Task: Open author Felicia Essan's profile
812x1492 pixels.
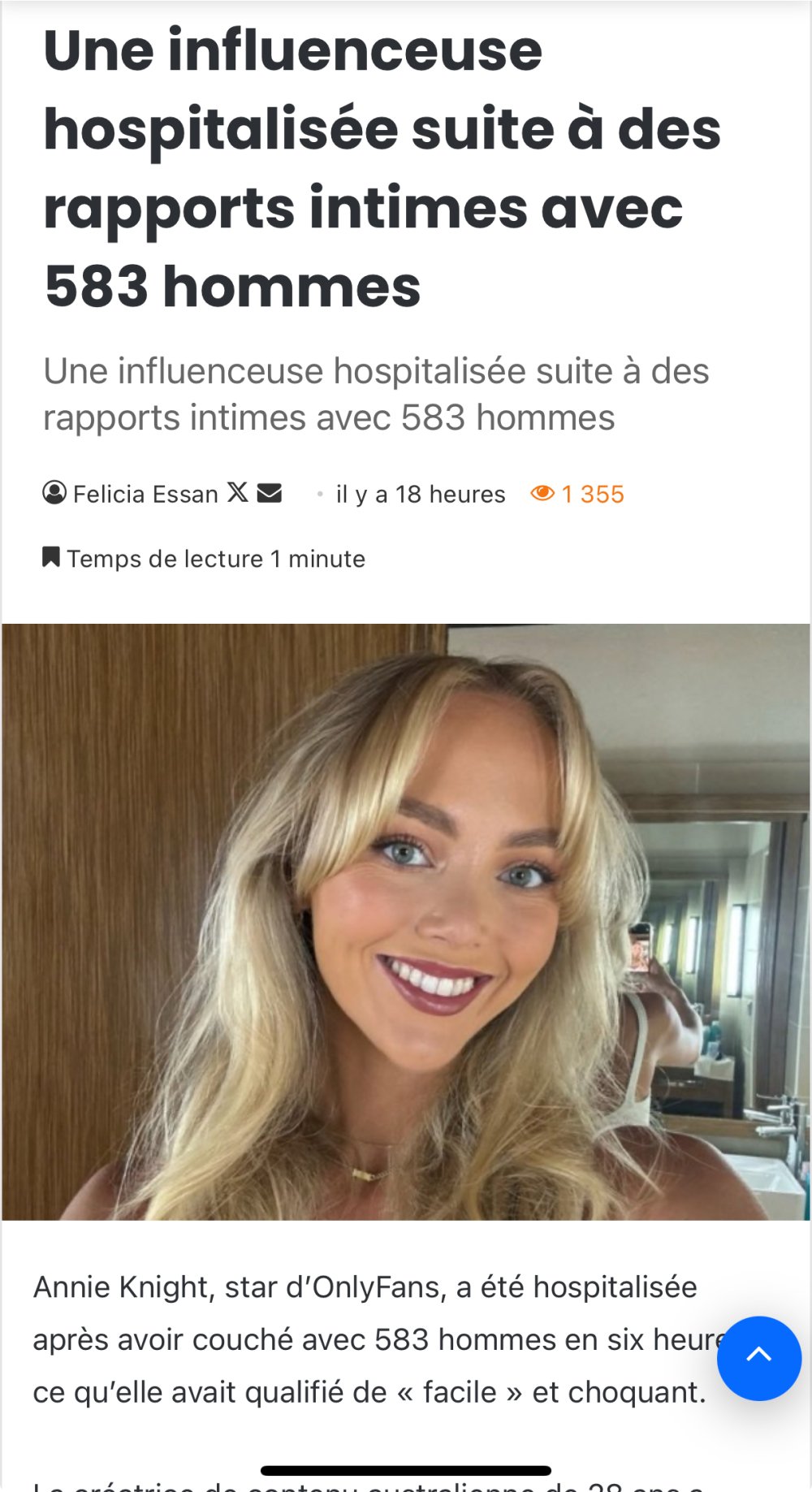Action: click(x=145, y=494)
